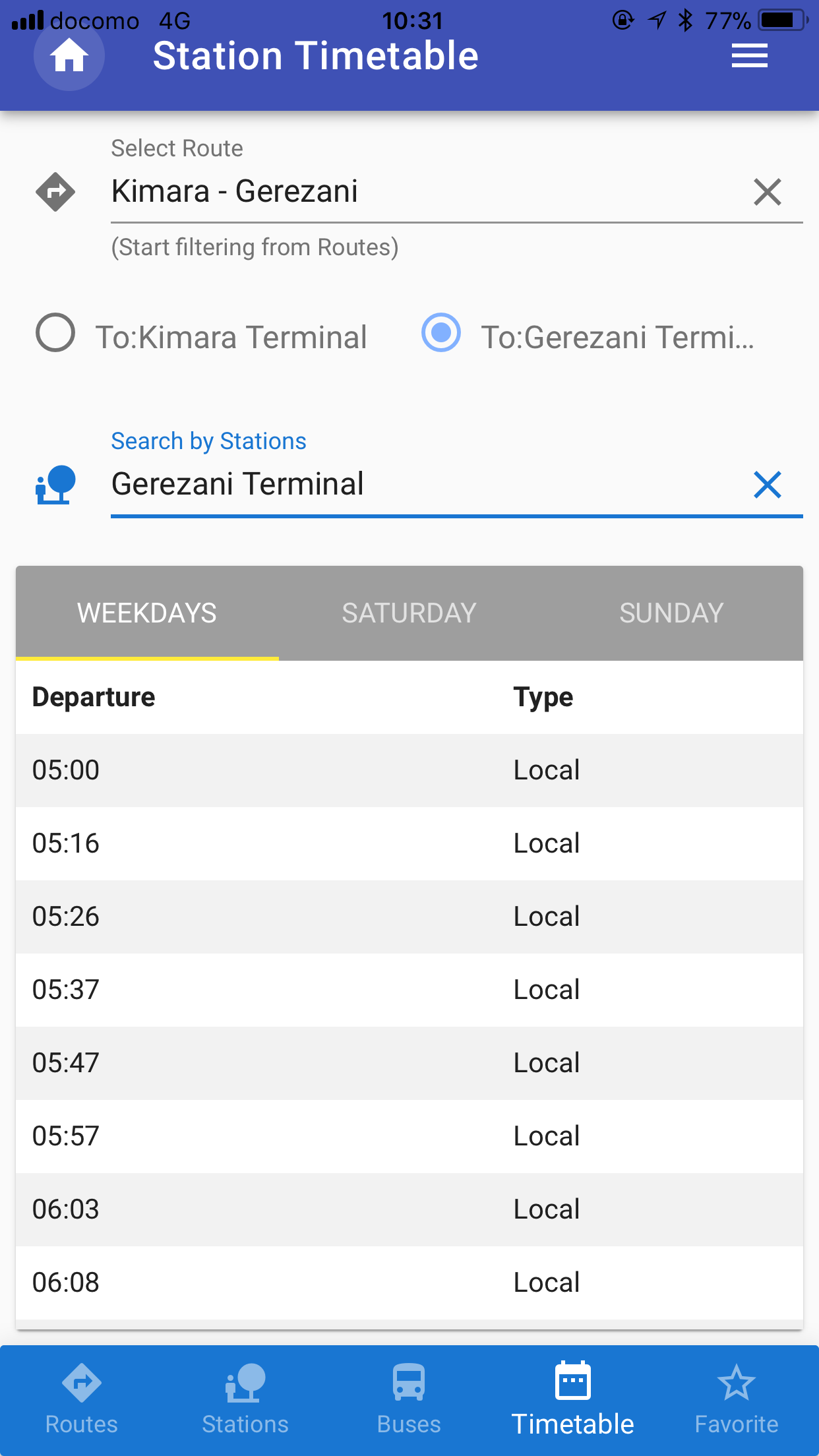
Task: Show the Weekdays timetable tab
Action: 147,613
